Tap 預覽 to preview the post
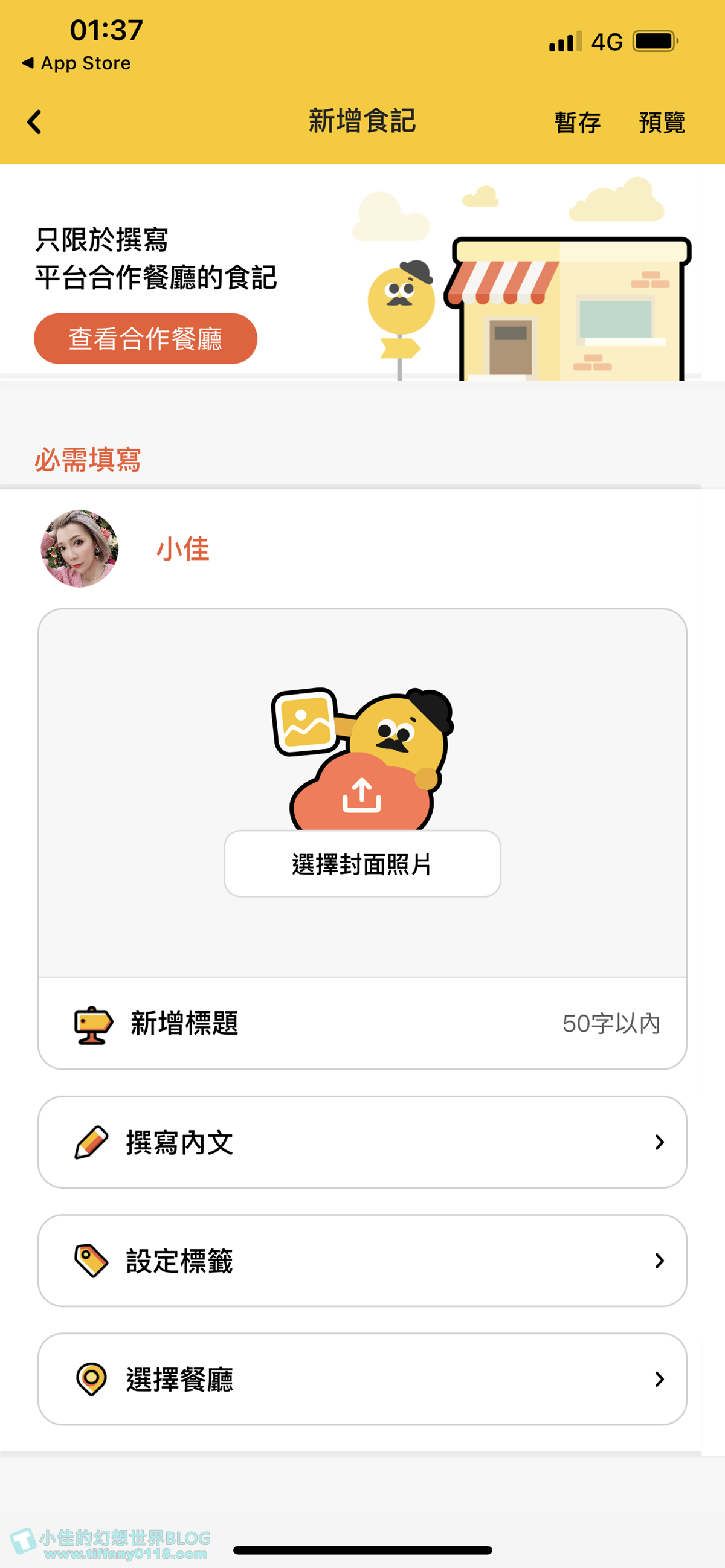725x1568 pixels. click(x=662, y=122)
